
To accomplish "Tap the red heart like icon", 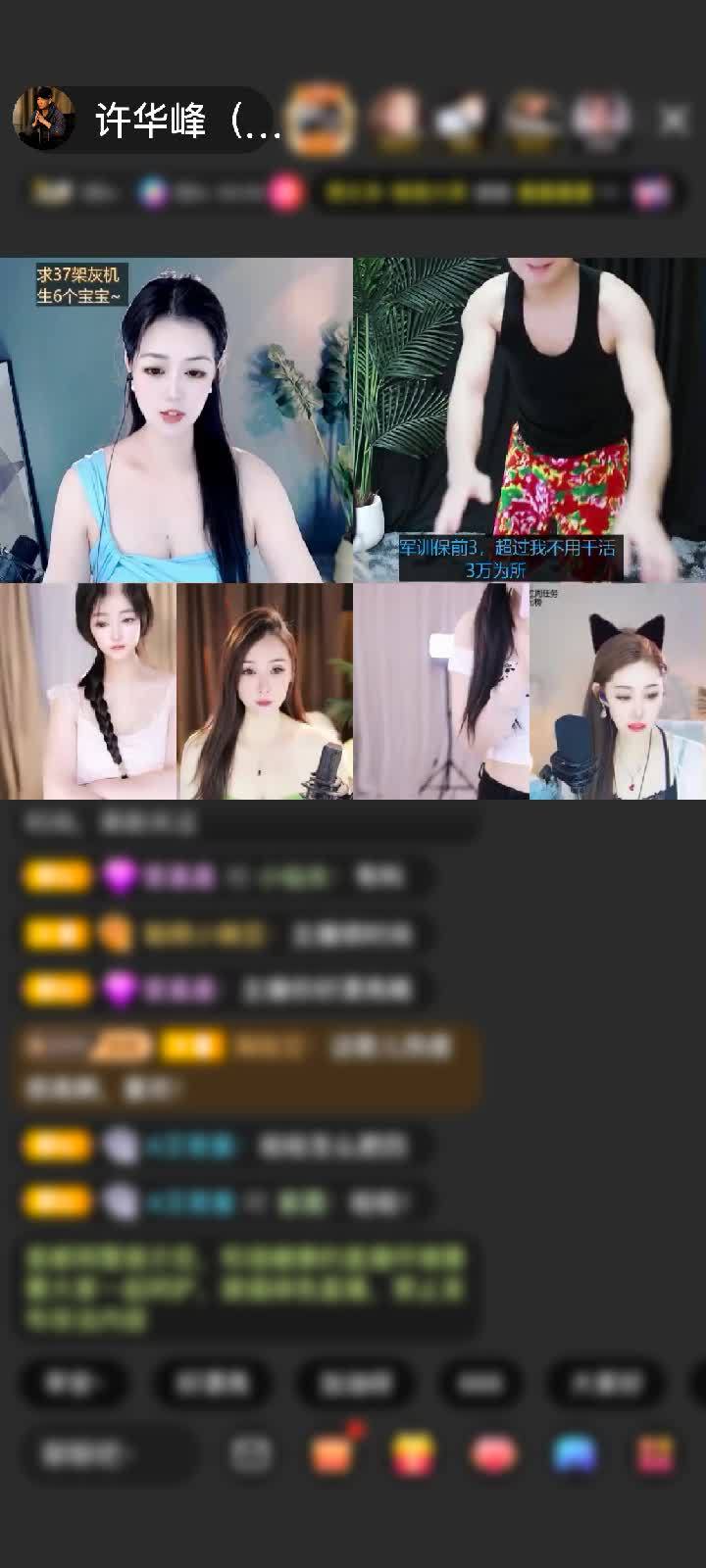I will [493, 1454].
